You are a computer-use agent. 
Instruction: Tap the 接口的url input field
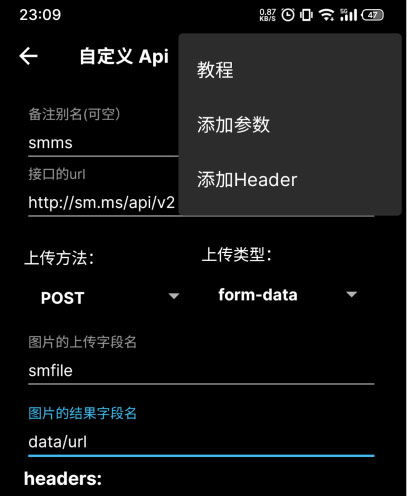click(x=103, y=203)
